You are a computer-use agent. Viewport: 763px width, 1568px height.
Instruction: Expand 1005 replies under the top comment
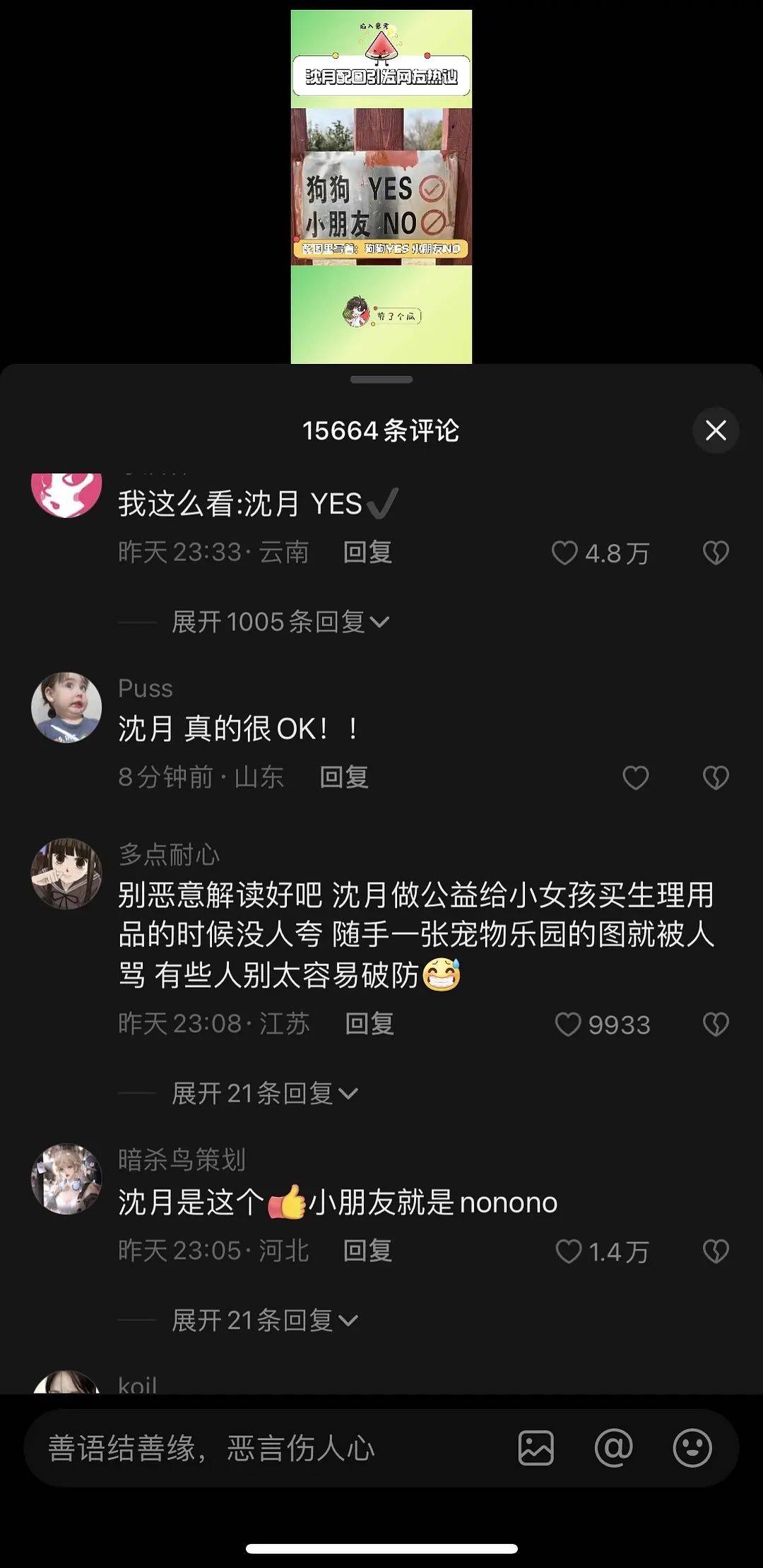point(280,622)
